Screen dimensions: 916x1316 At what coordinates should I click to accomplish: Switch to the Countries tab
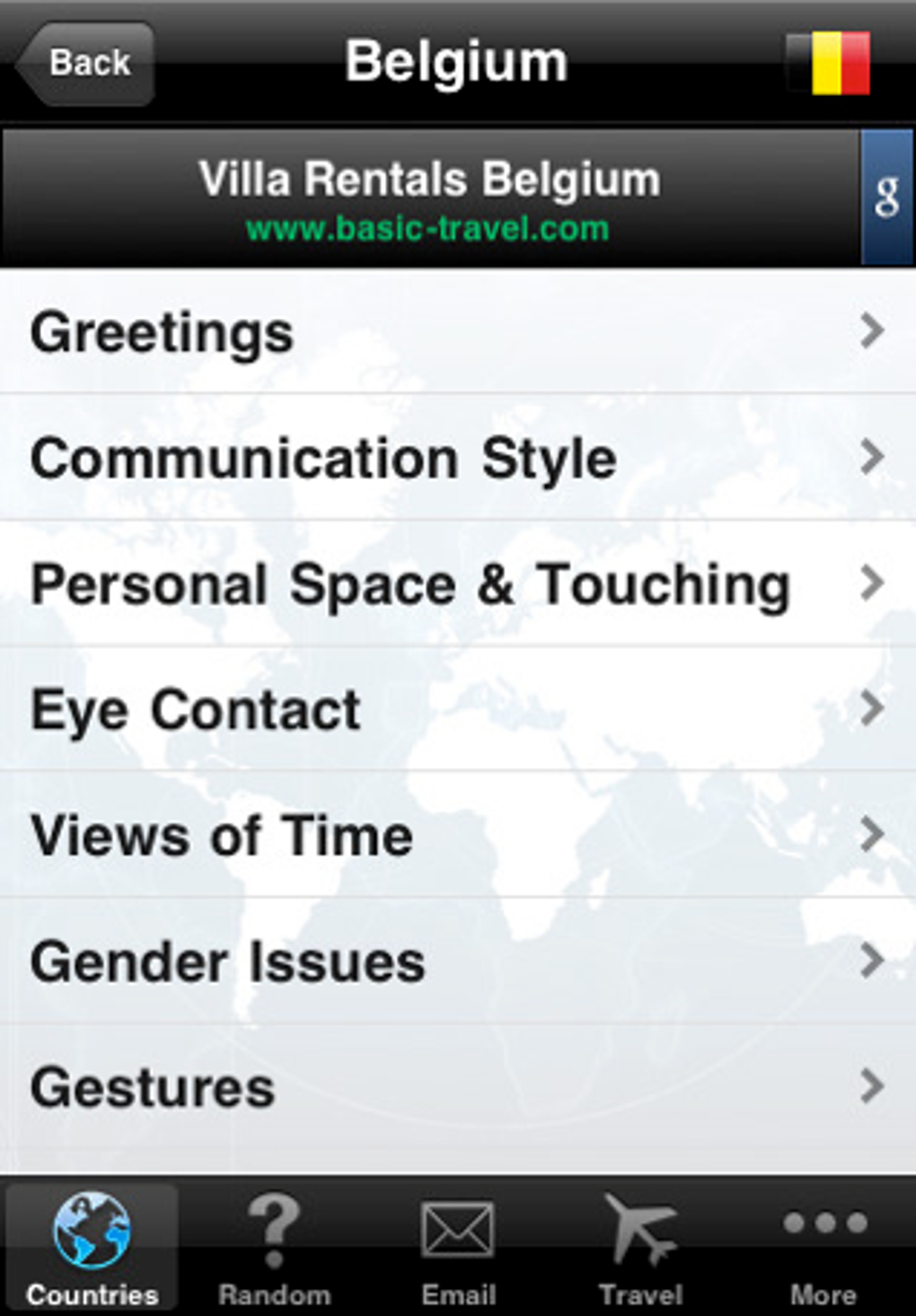[92, 1248]
